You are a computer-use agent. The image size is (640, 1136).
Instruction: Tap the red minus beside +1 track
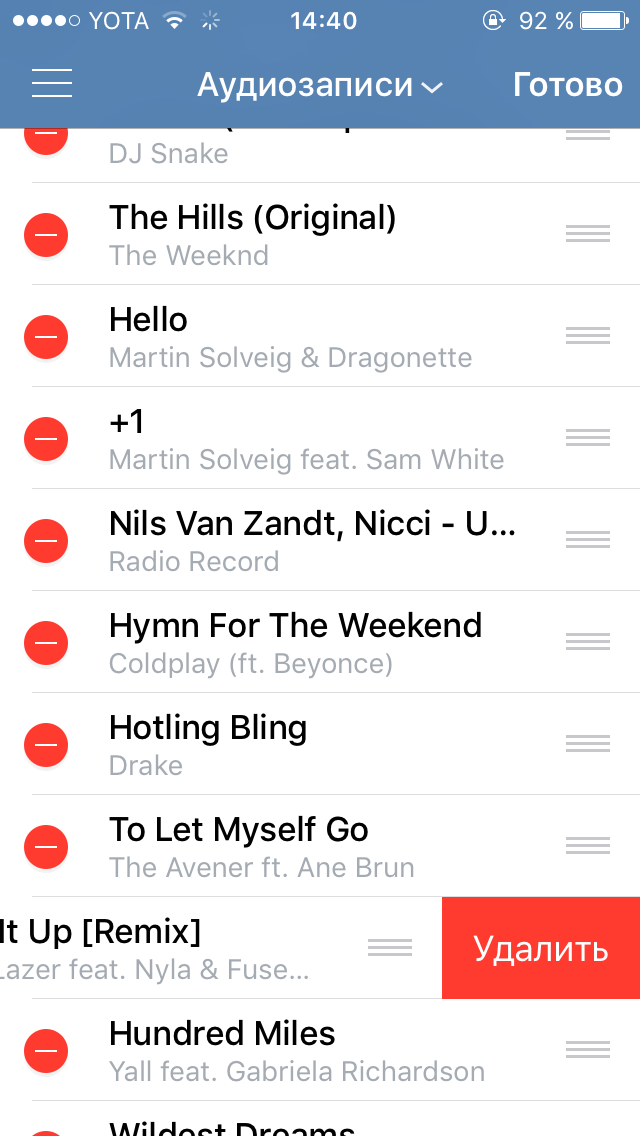pos(46,439)
